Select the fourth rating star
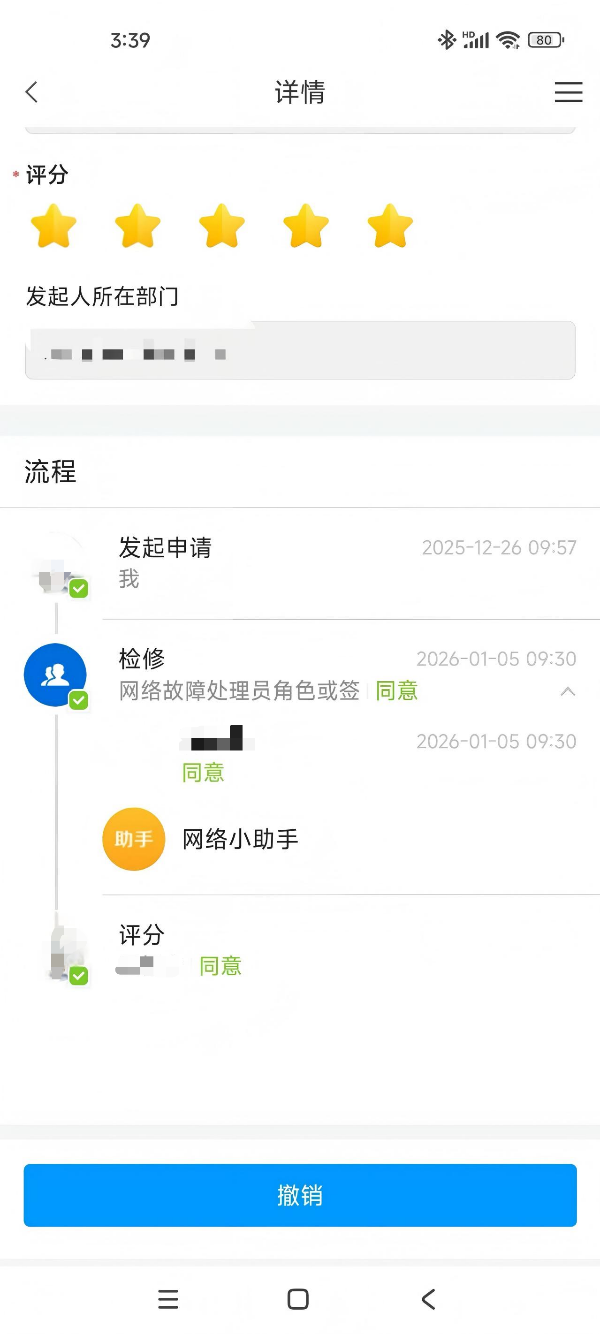The width and height of the screenshot is (600, 1334). point(306,226)
